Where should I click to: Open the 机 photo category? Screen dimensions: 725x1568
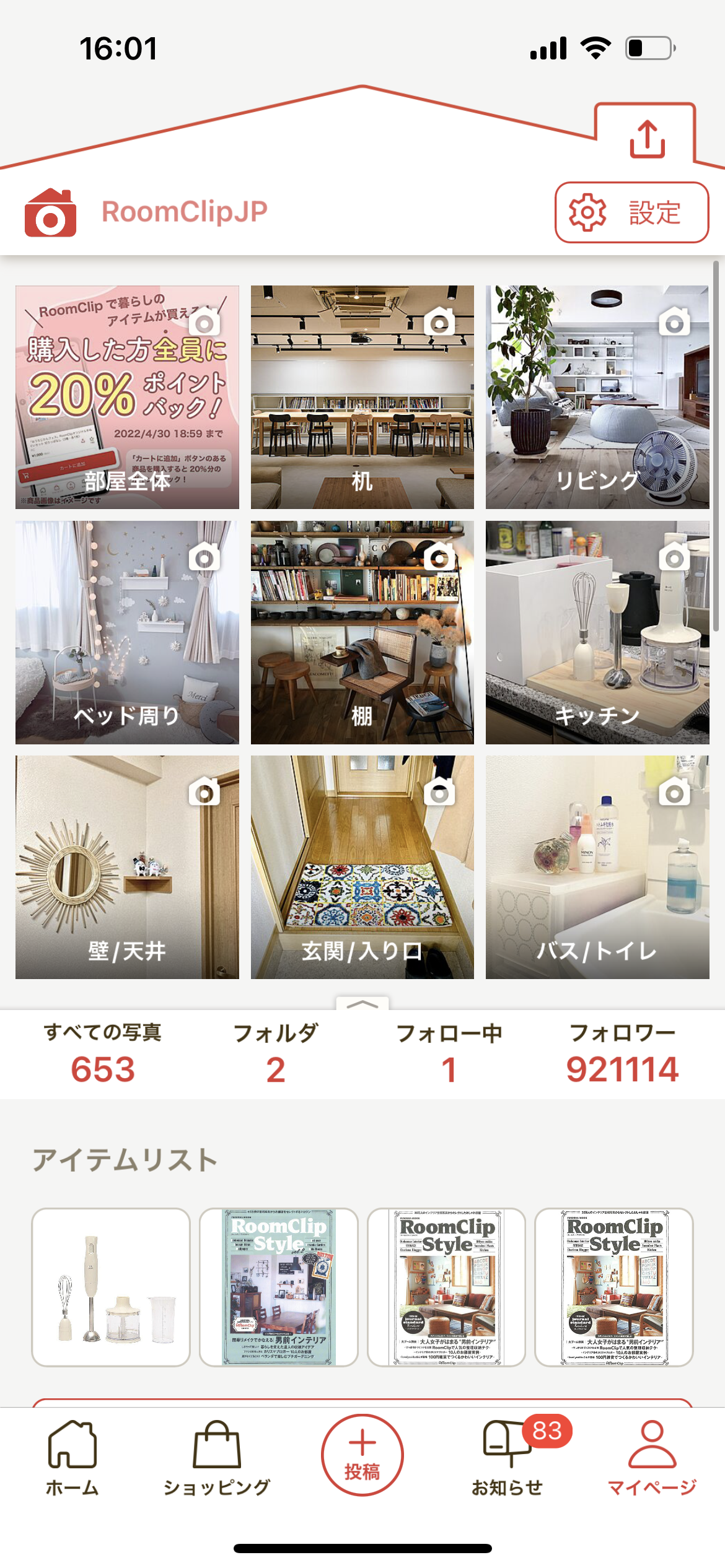coord(362,397)
